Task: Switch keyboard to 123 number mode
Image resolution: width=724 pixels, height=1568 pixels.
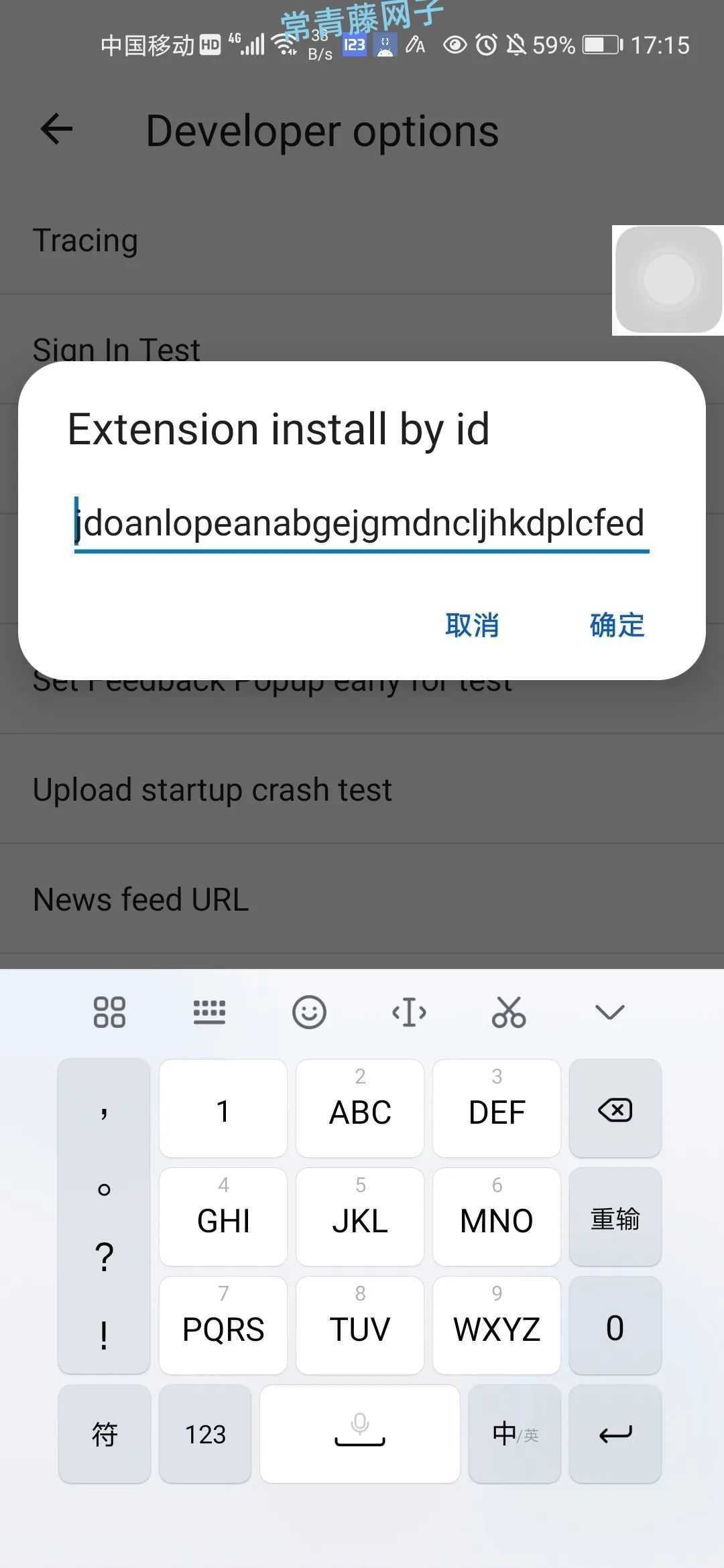Action: (205, 1434)
